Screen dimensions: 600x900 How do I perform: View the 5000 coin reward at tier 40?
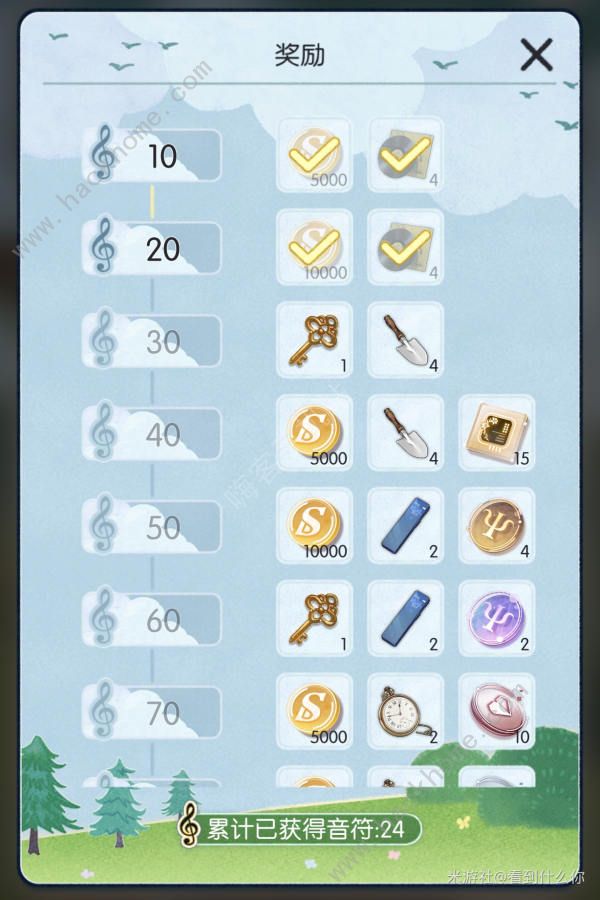pos(314,432)
